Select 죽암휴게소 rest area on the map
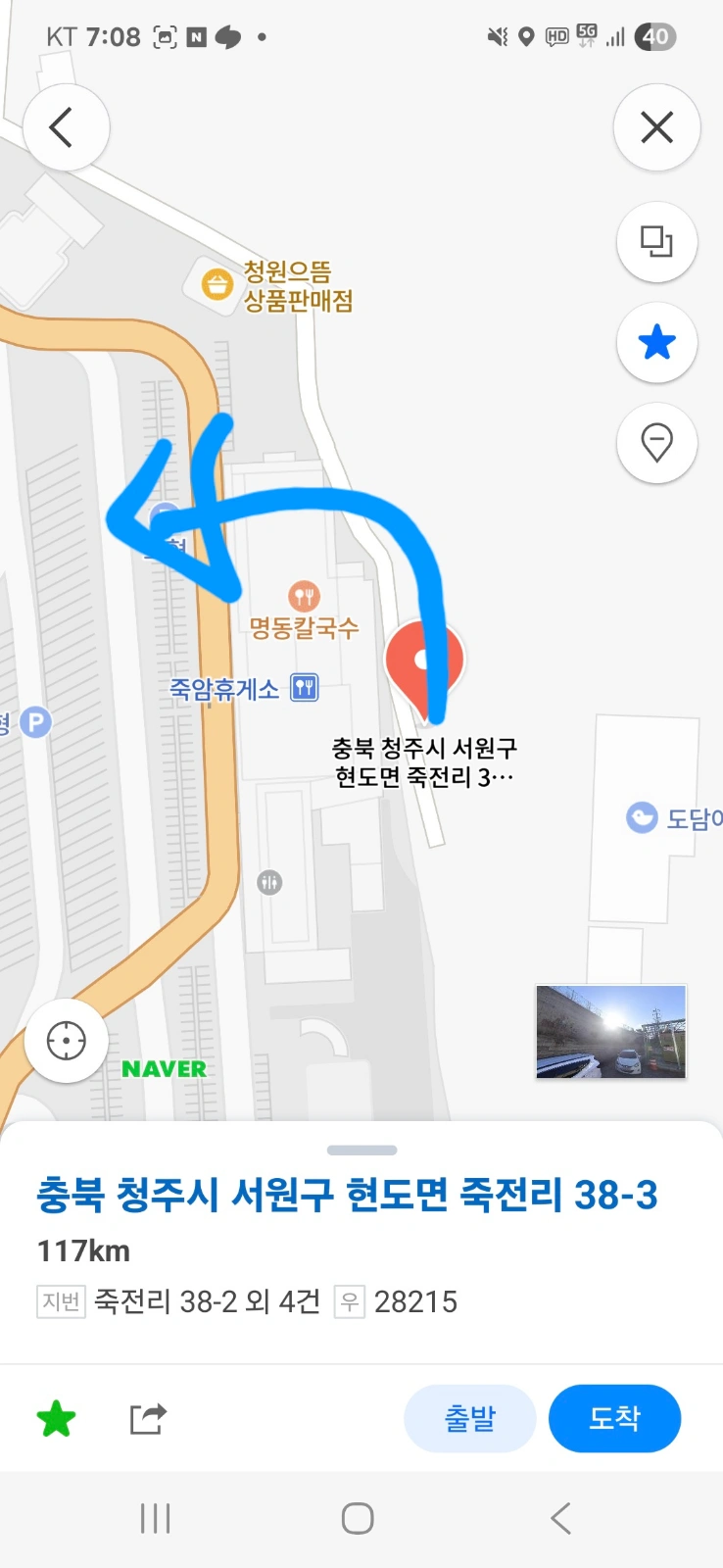Image resolution: width=723 pixels, height=1568 pixels. (244, 689)
